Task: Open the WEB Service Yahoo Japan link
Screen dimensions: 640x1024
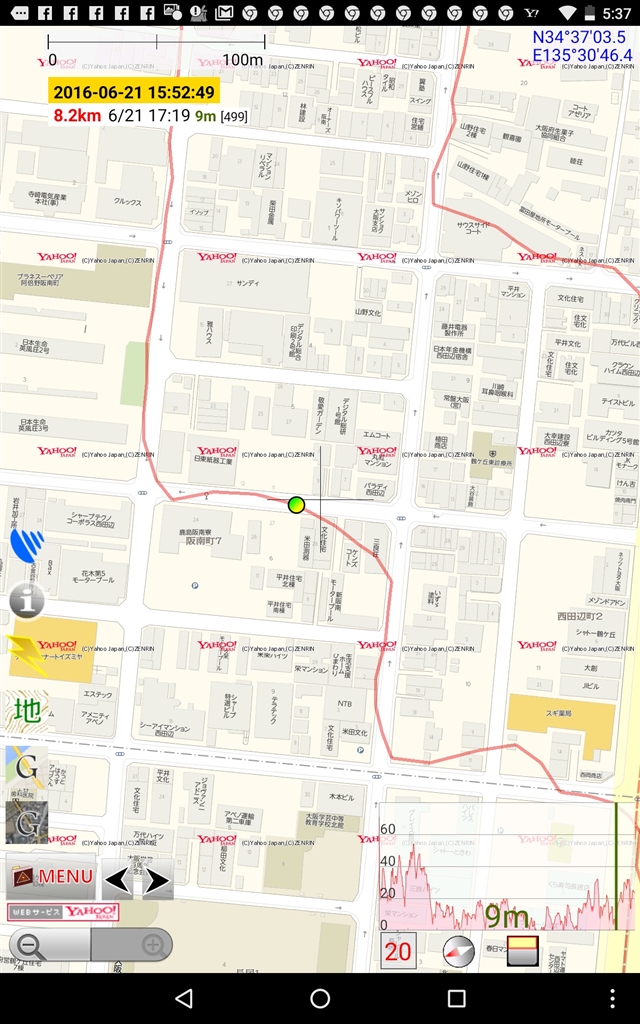Action: pyautogui.click(x=63, y=912)
